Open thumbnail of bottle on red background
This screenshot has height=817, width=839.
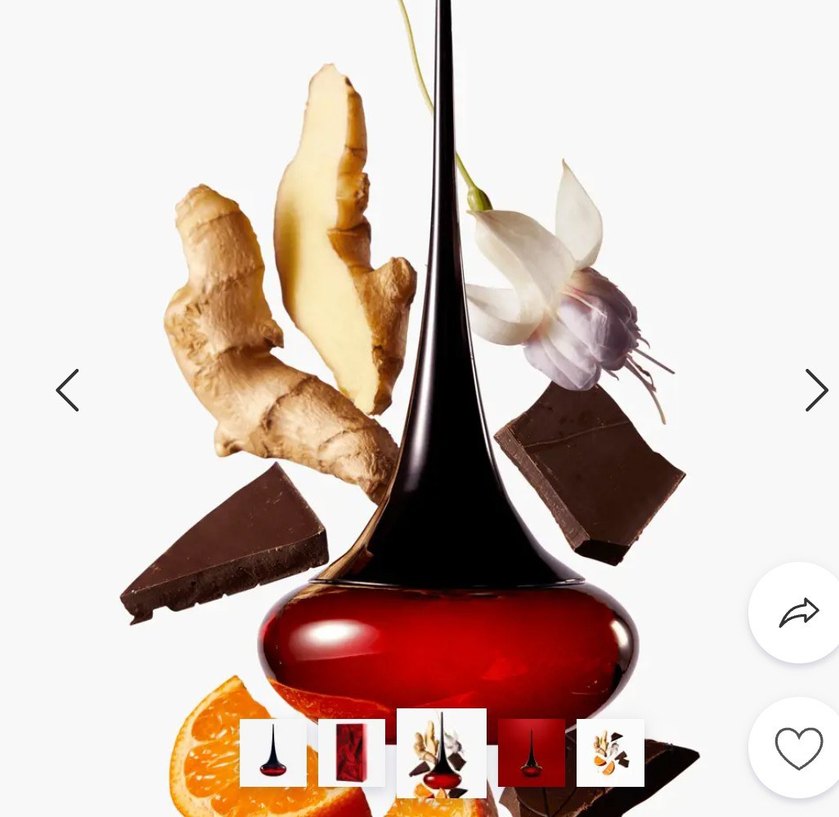point(531,753)
